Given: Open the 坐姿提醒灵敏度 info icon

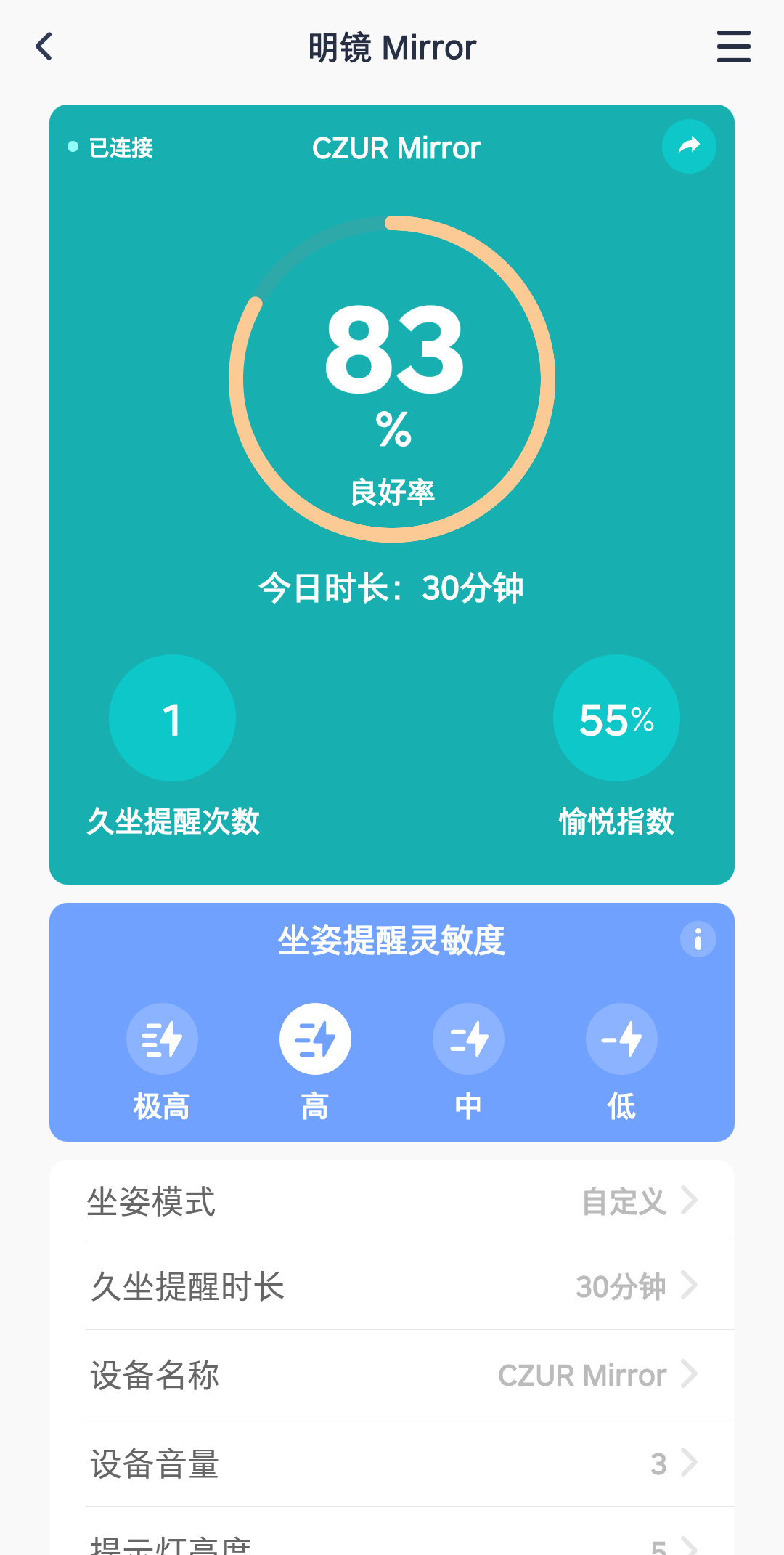Looking at the screenshot, I should 698,939.
